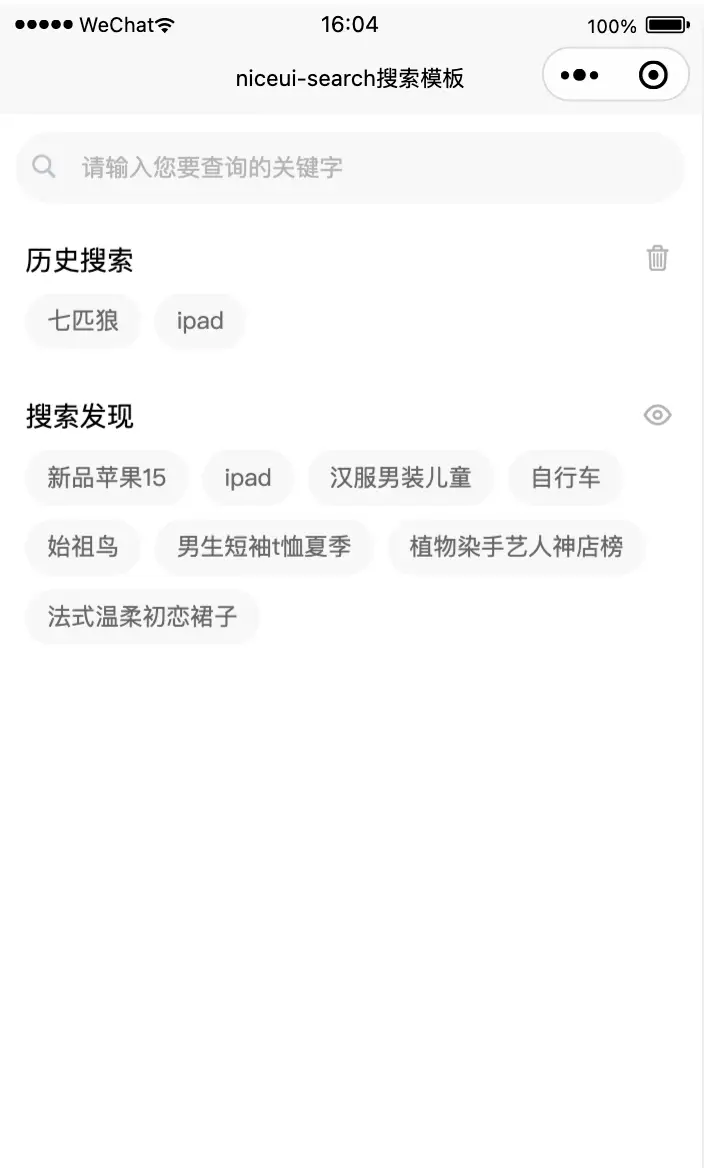Select the 自行车 discovery chip

(x=565, y=478)
